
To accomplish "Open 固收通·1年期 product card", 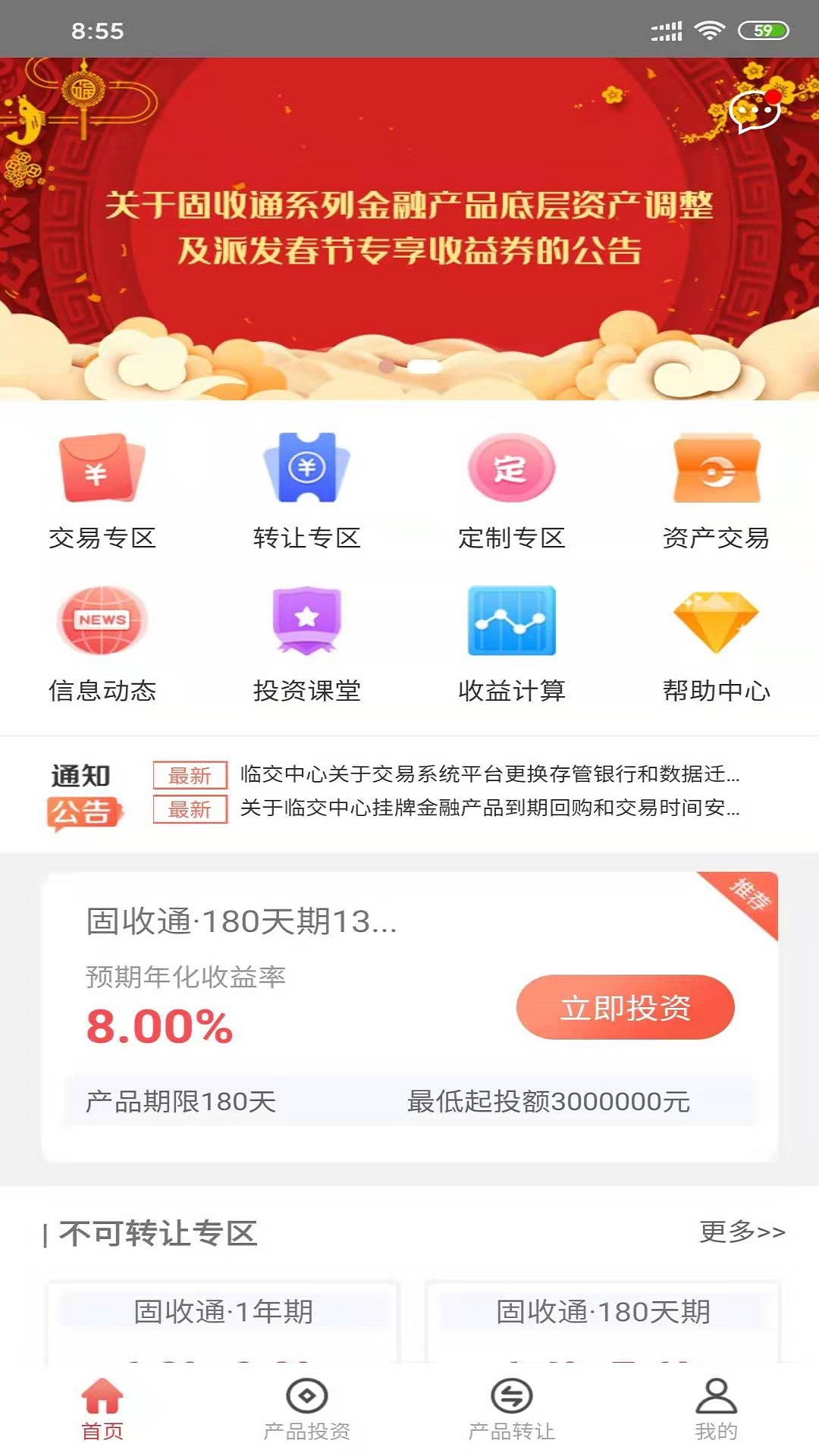I will pos(223,1319).
